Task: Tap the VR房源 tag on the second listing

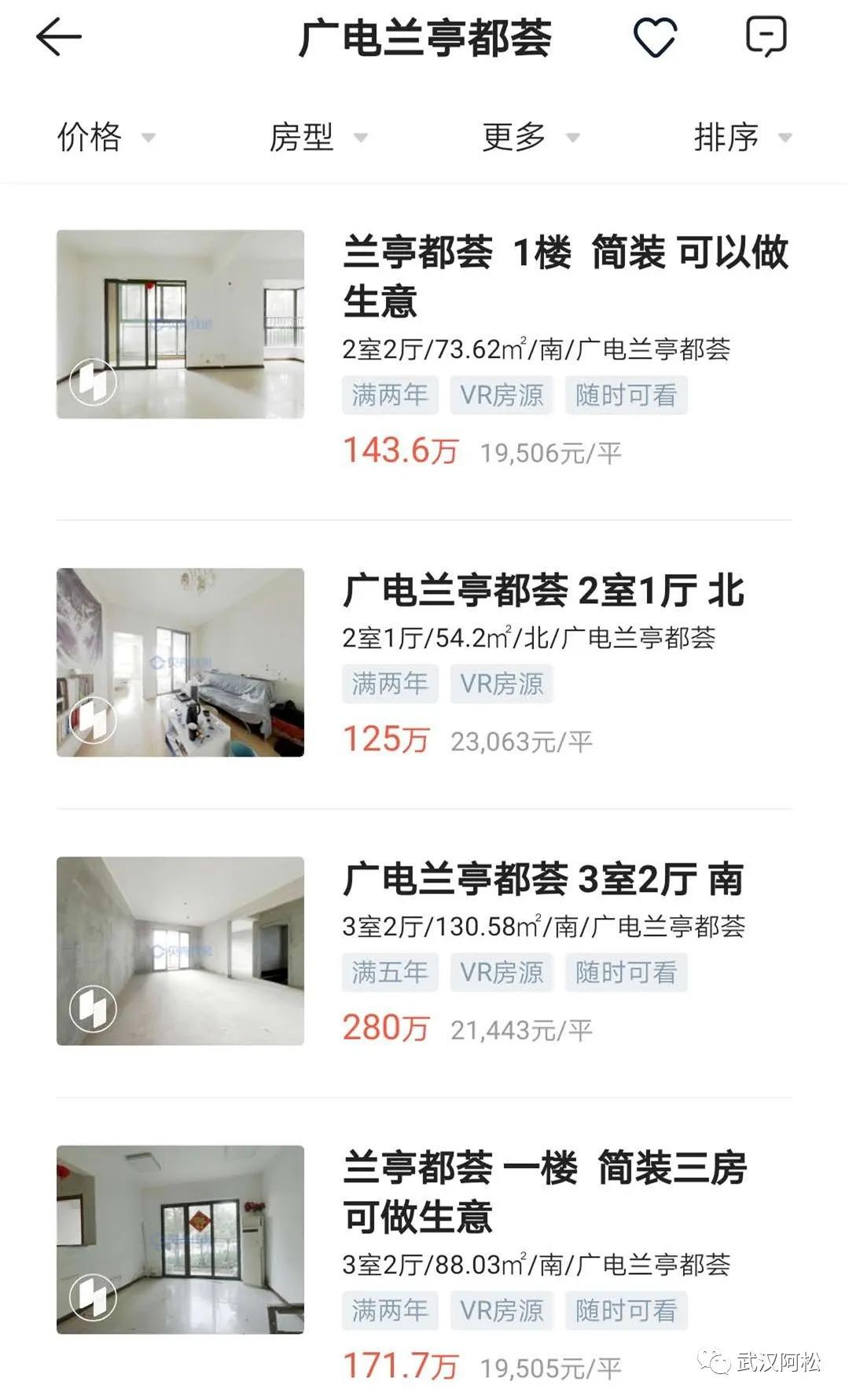Action: click(502, 684)
